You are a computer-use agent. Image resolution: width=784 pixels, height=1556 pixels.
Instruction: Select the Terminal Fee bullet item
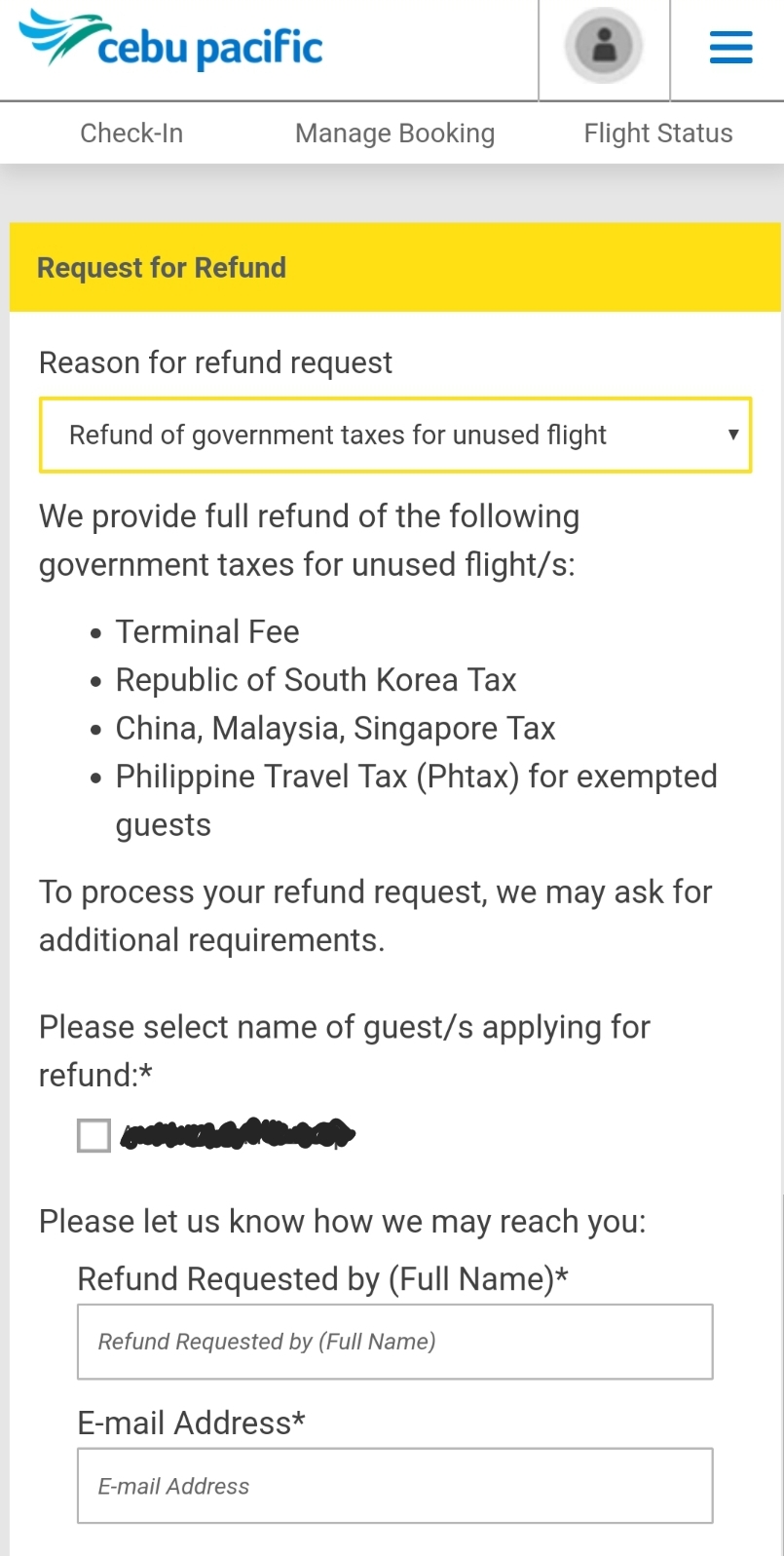click(x=206, y=631)
